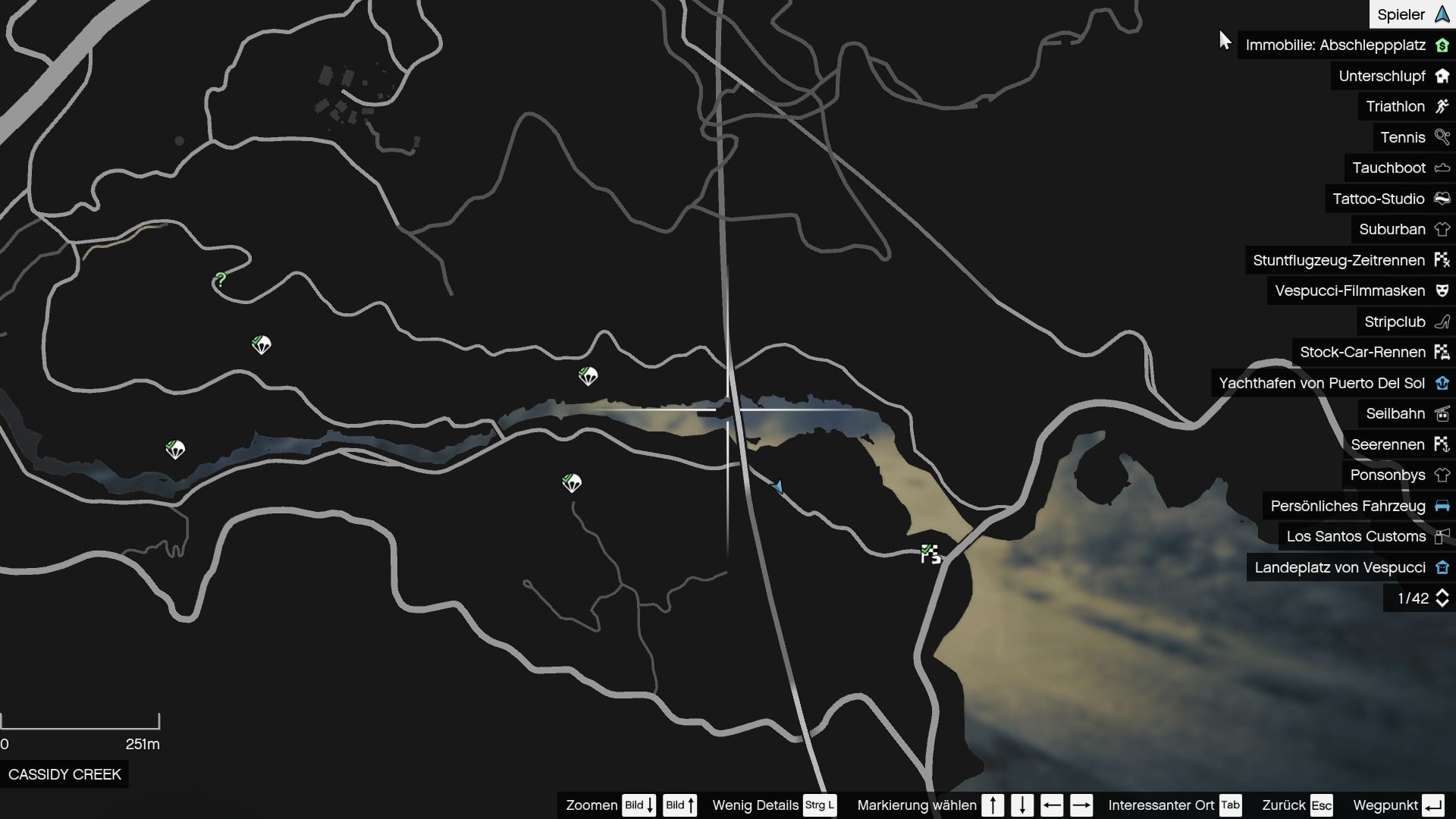Viewport: 1456px width, 819px height.
Task: Select Stuntflugzeug-Zeitrennen legend entry
Action: pos(1349,260)
